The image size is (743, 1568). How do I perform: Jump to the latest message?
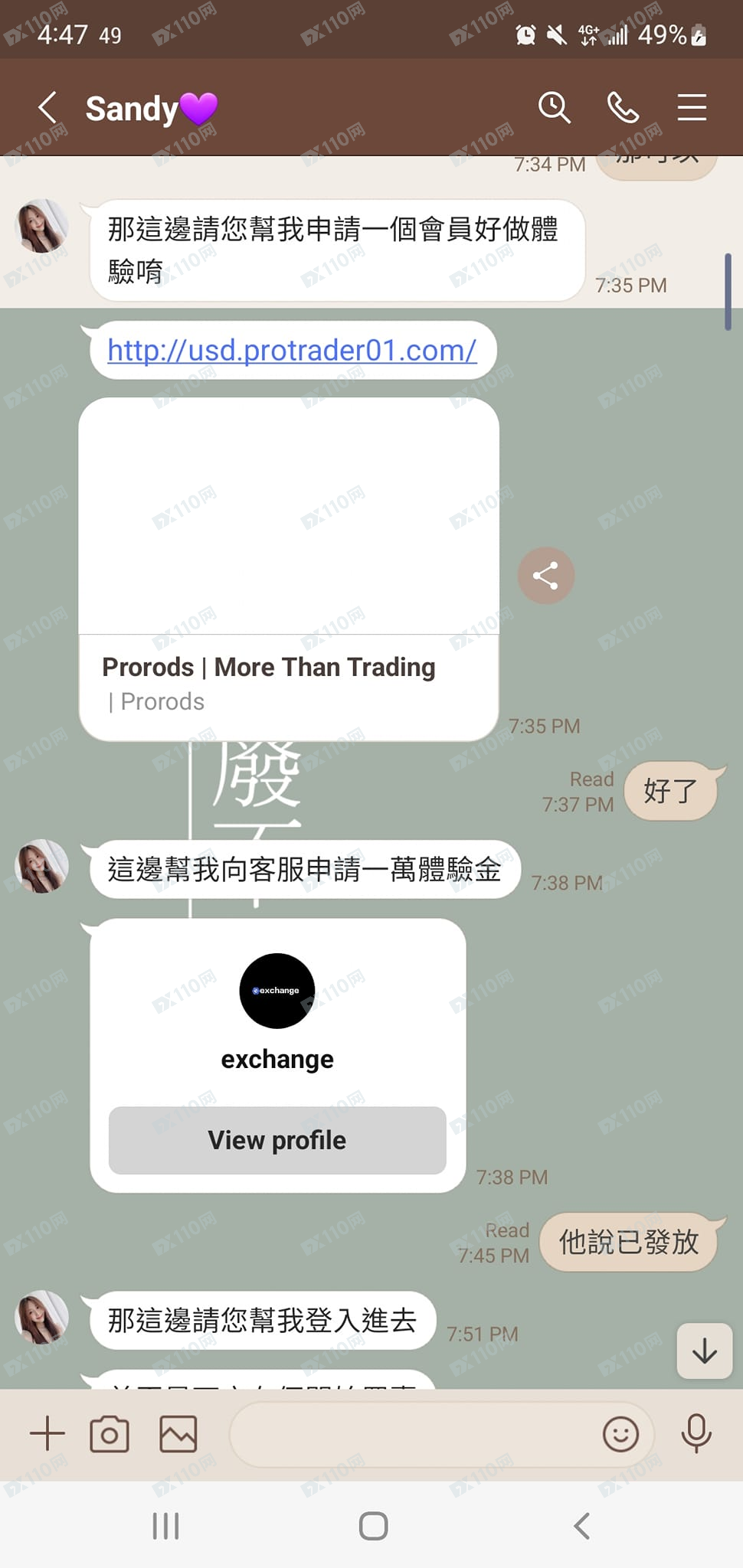coord(704,1351)
